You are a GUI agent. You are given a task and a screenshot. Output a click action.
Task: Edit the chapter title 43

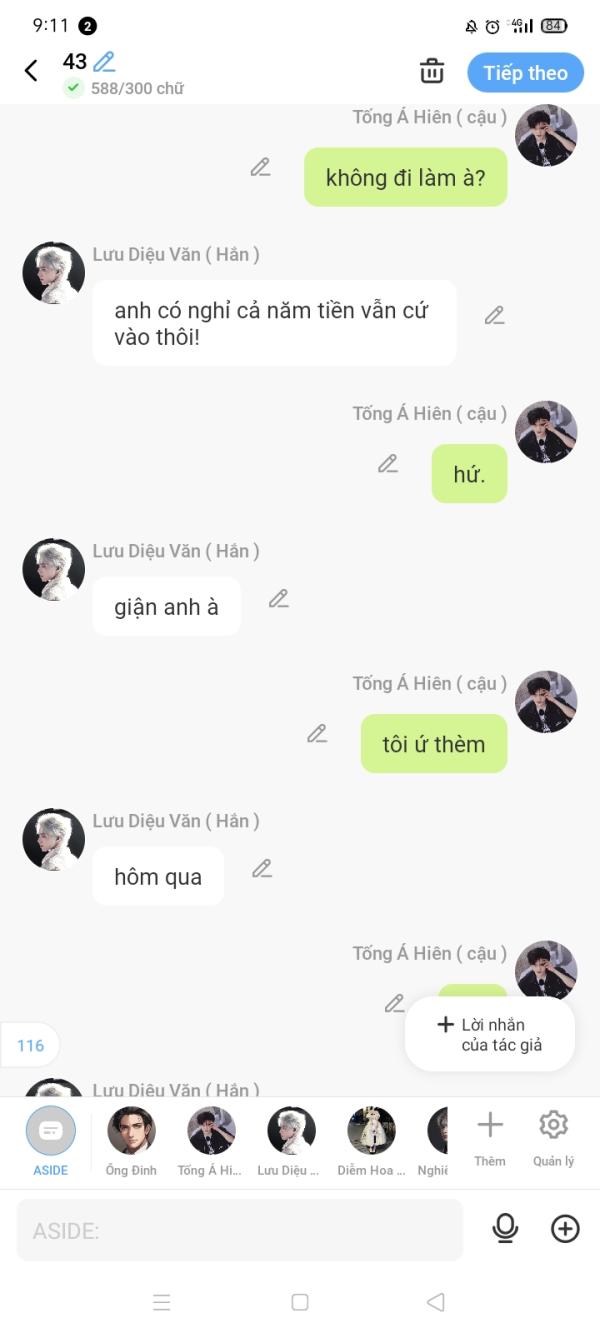pos(104,62)
